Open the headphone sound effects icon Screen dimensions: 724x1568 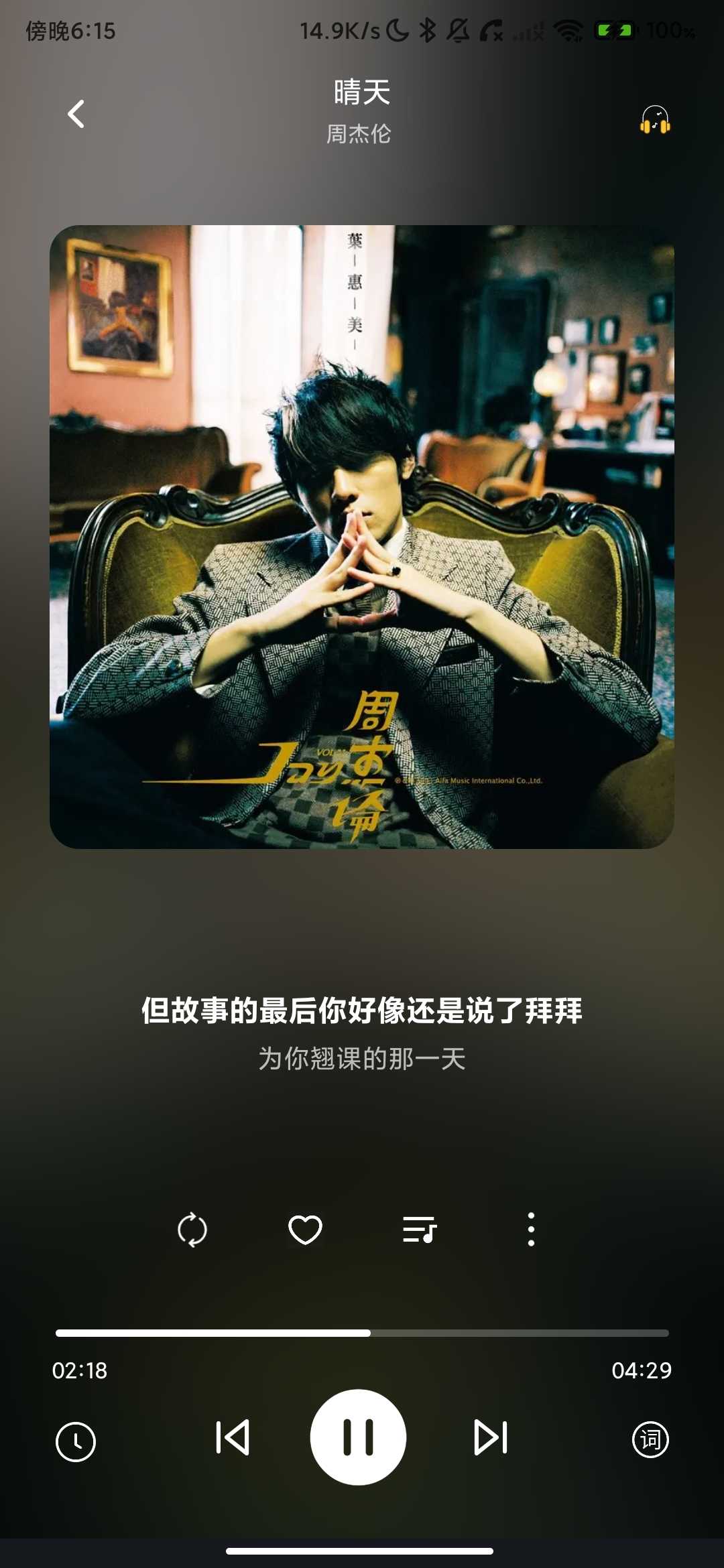click(655, 120)
